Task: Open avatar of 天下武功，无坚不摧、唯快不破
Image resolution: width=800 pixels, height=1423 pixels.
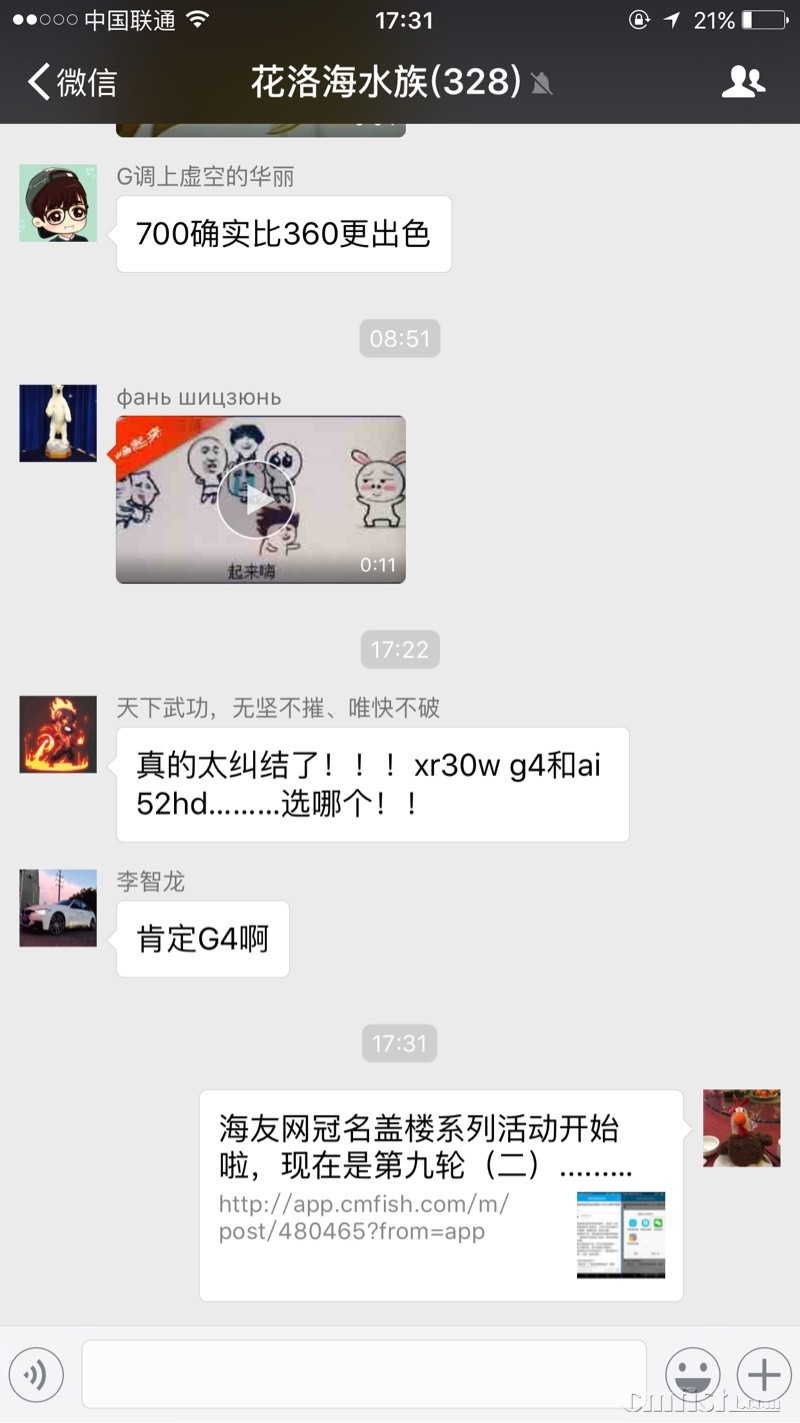Action: (x=58, y=734)
